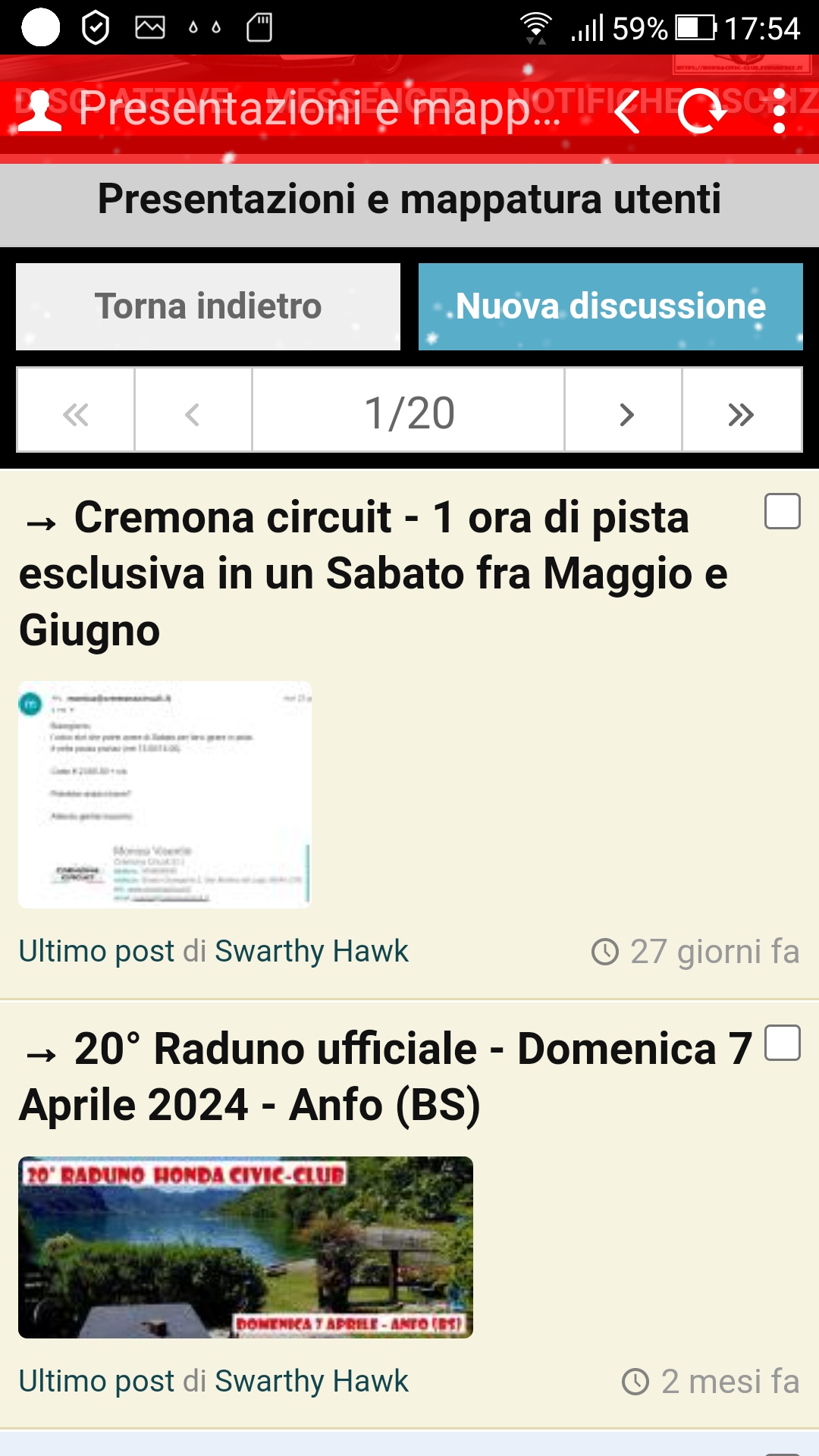
Task: Open Swarthy Hawk's profile link
Action: pyautogui.click(x=311, y=952)
